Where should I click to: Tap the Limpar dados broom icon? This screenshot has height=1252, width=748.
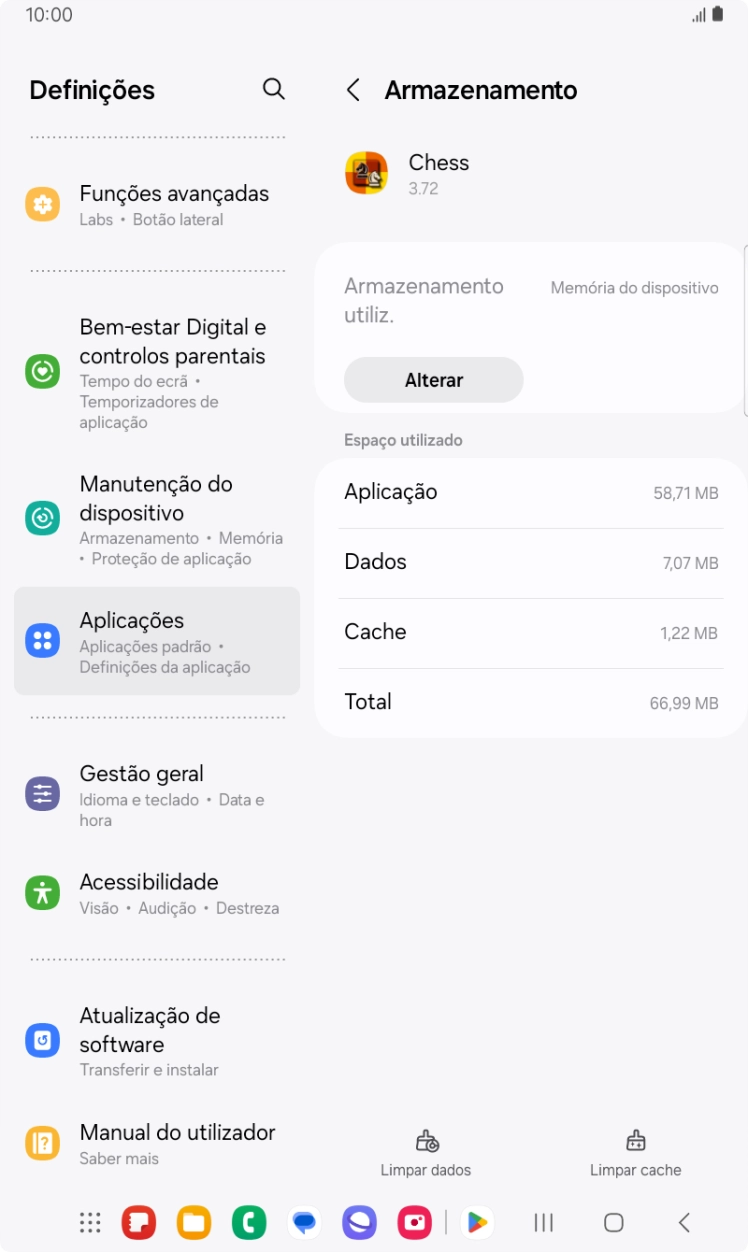point(426,1139)
